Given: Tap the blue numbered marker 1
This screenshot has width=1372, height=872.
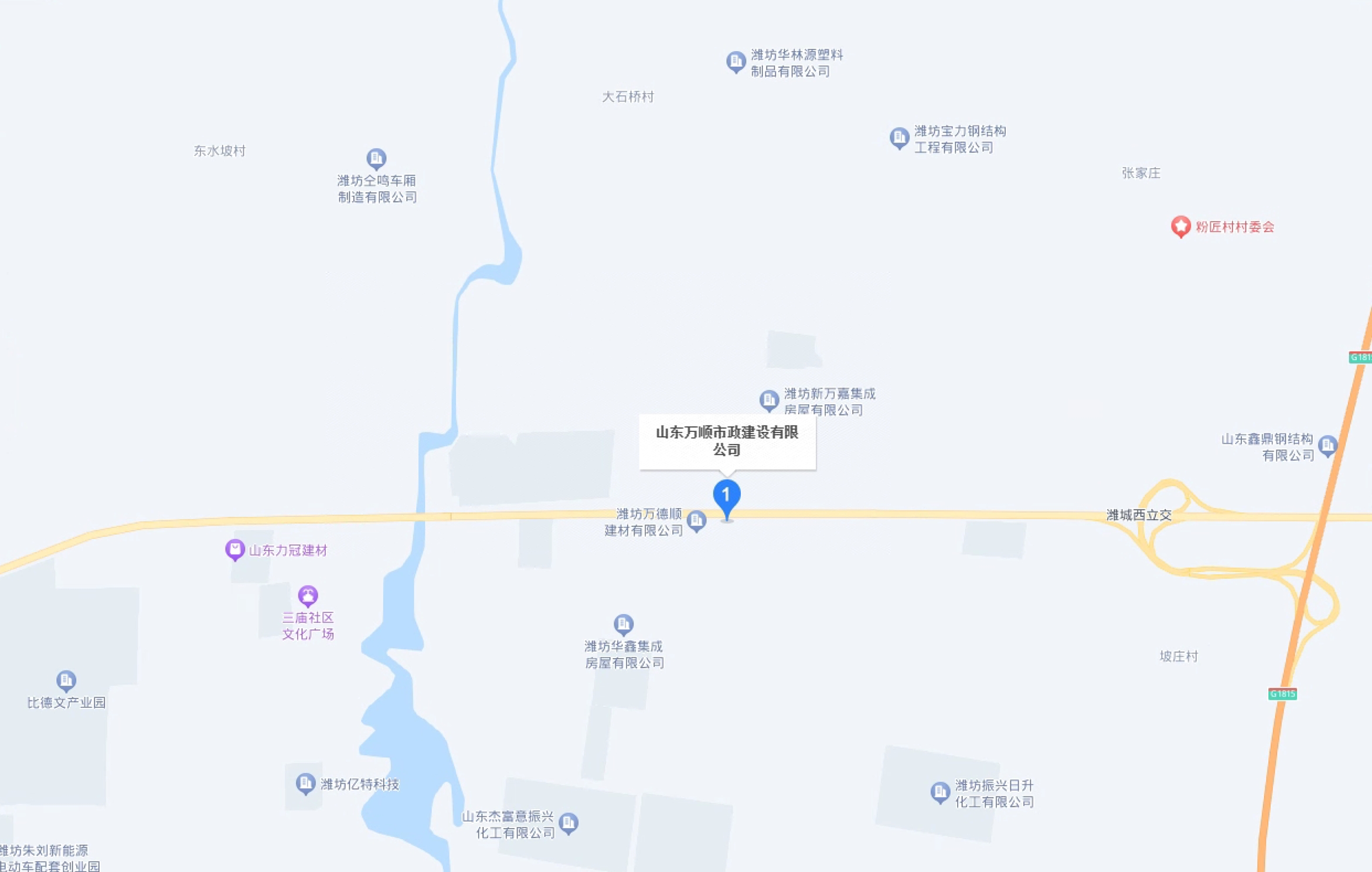Looking at the screenshot, I should (x=727, y=496).
